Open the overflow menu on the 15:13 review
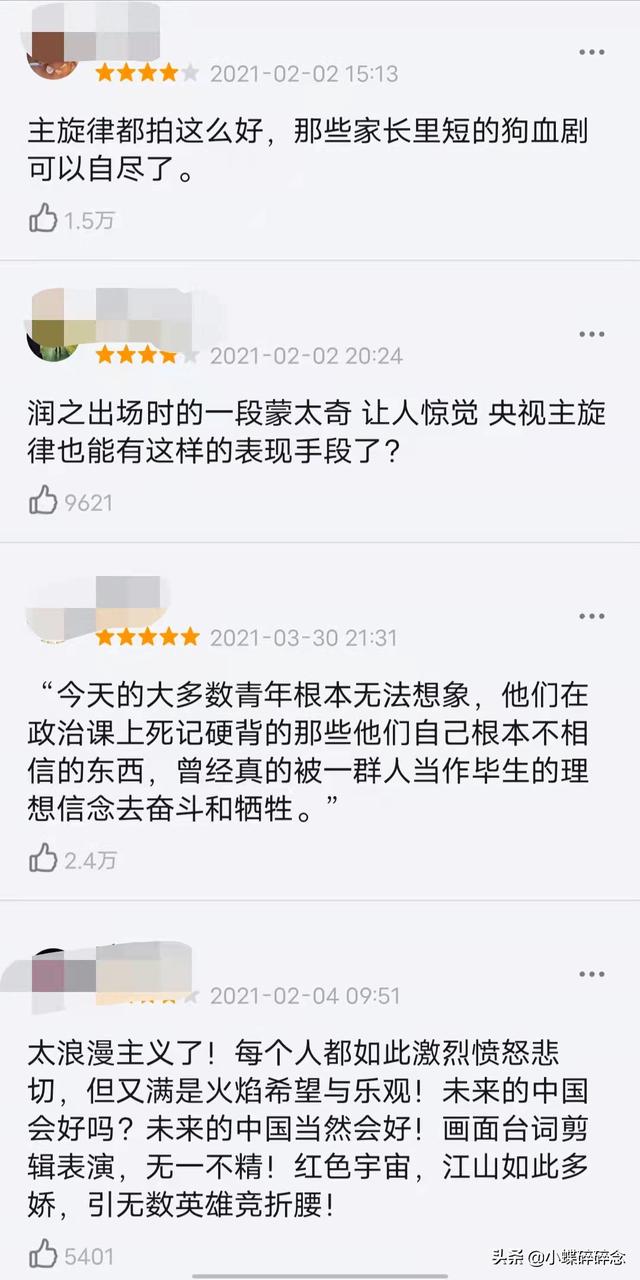Image resolution: width=640 pixels, height=1280 pixels. click(592, 51)
